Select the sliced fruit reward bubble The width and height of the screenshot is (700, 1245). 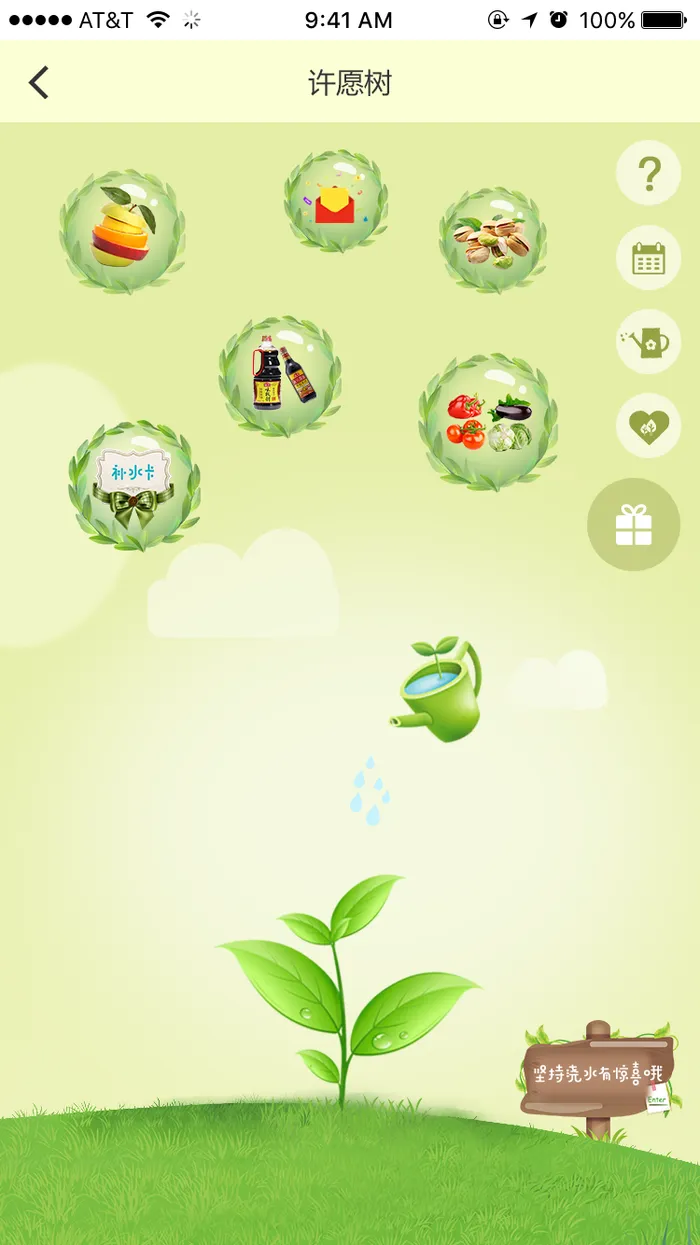point(122,232)
